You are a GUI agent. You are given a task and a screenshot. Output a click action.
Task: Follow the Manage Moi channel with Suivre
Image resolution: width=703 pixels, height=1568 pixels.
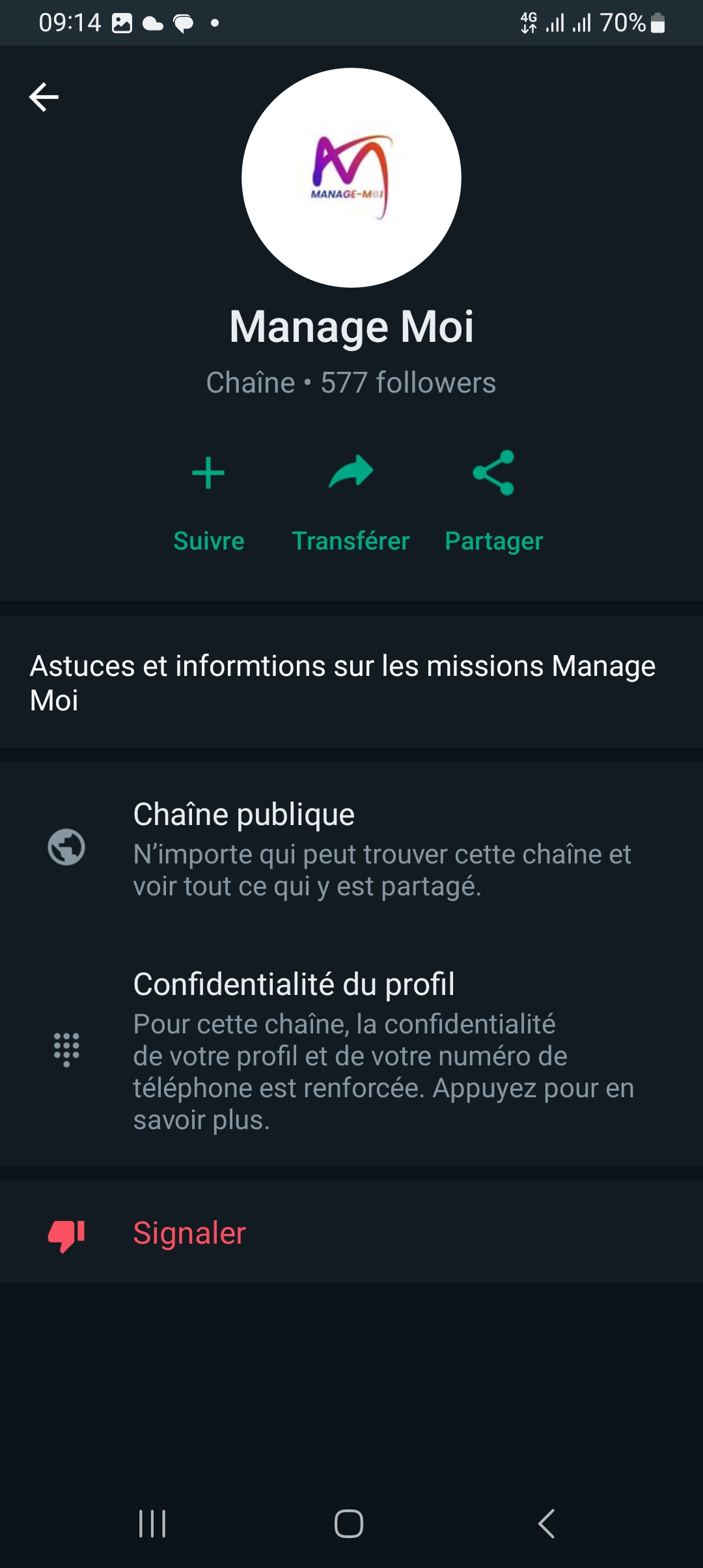click(x=208, y=499)
